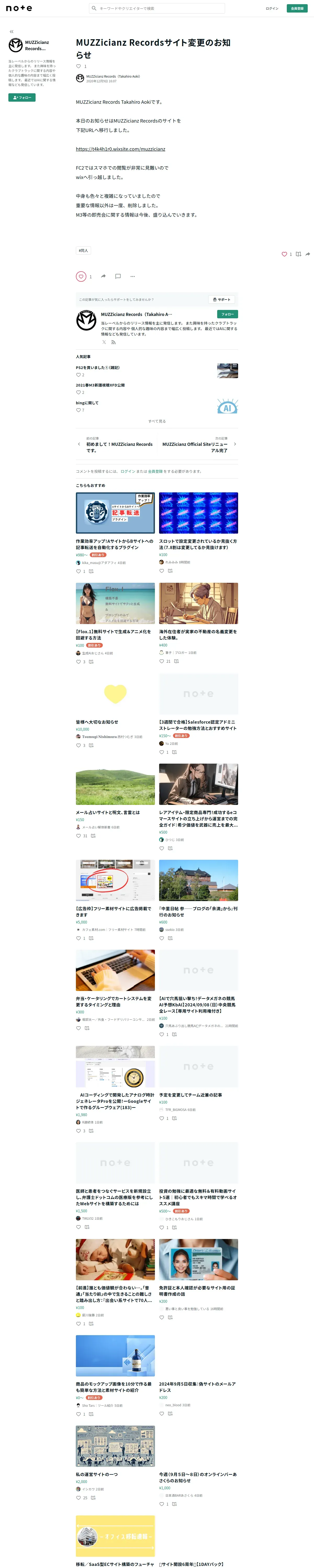Follow the author in the profile card

pyautogui.click(x=227, y=314)
